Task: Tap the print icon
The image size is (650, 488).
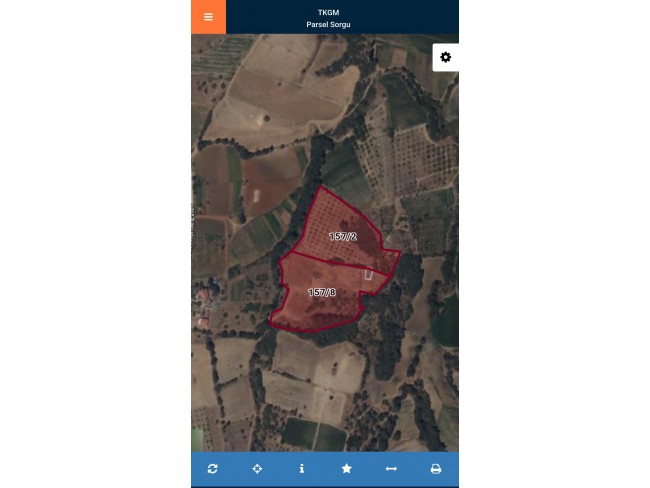Action: point(436,468)
